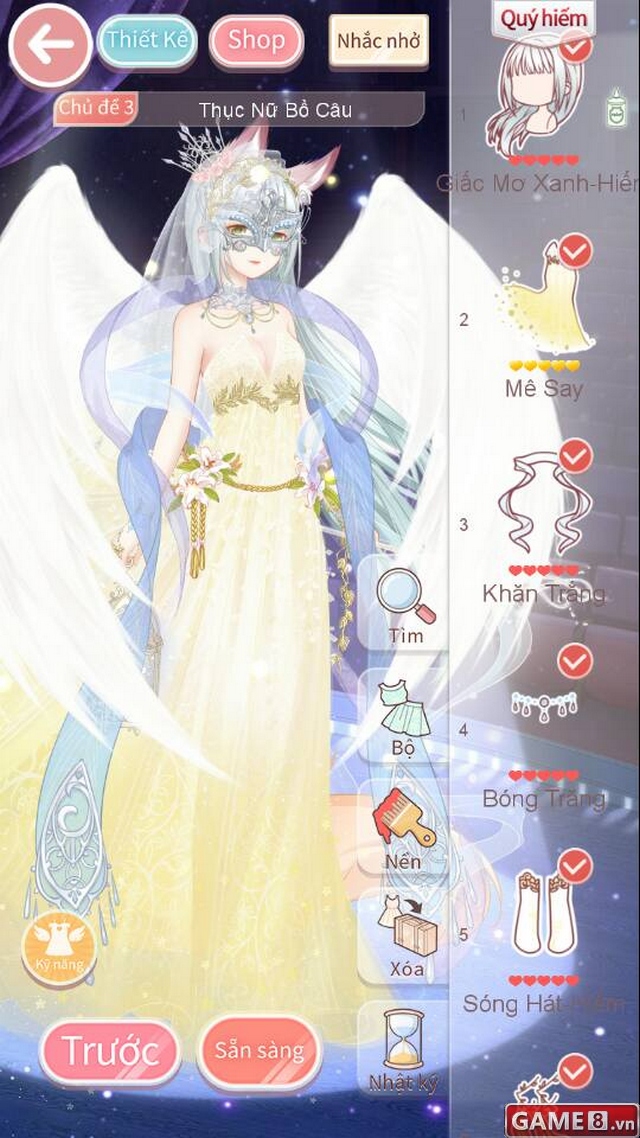The height and width of the screenshot is (1138, 640).
Task: Tap the Kỹ năng skill badge
Action: pos(59,946)
